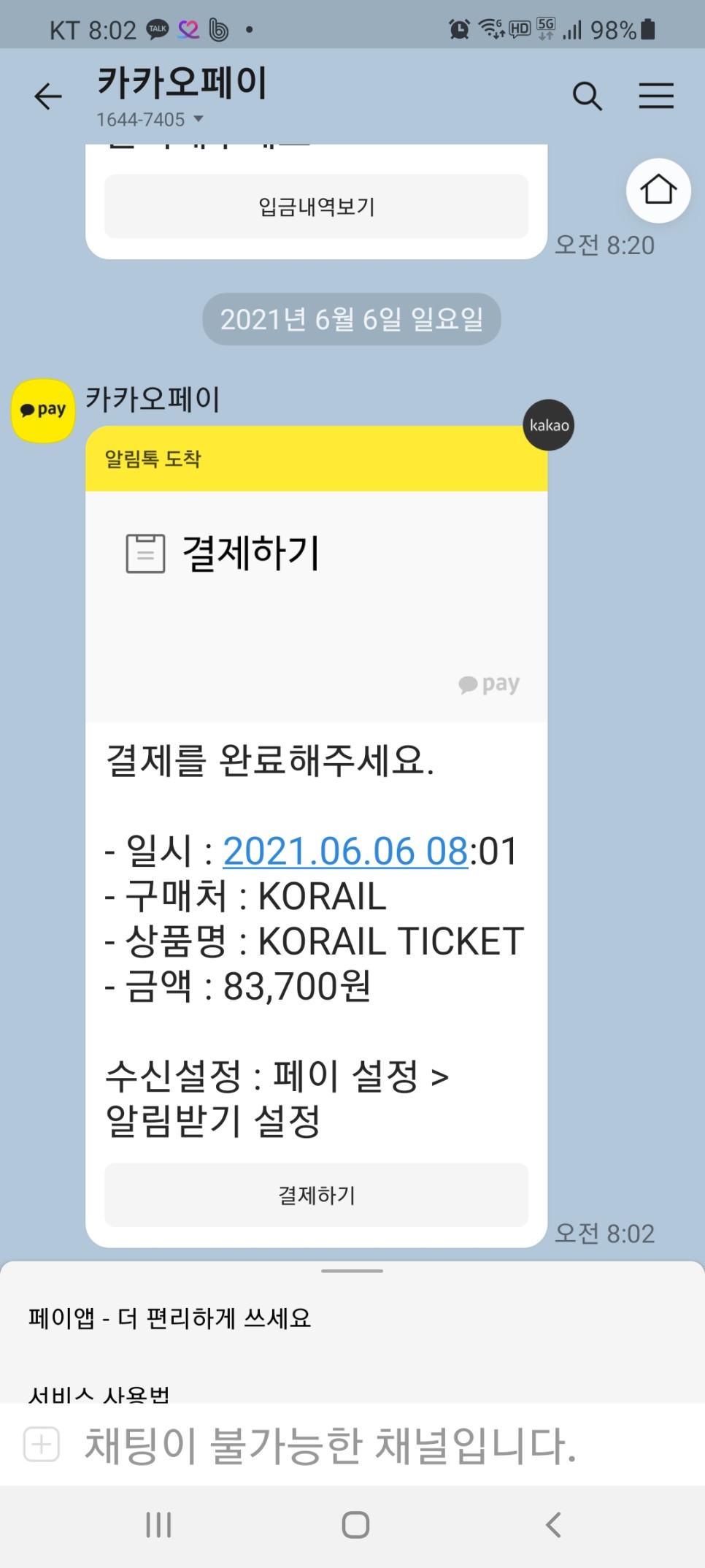Open search in this KakaoPay chat
This screenshot has height=1568, width=705.
click(x=587, y=96)
